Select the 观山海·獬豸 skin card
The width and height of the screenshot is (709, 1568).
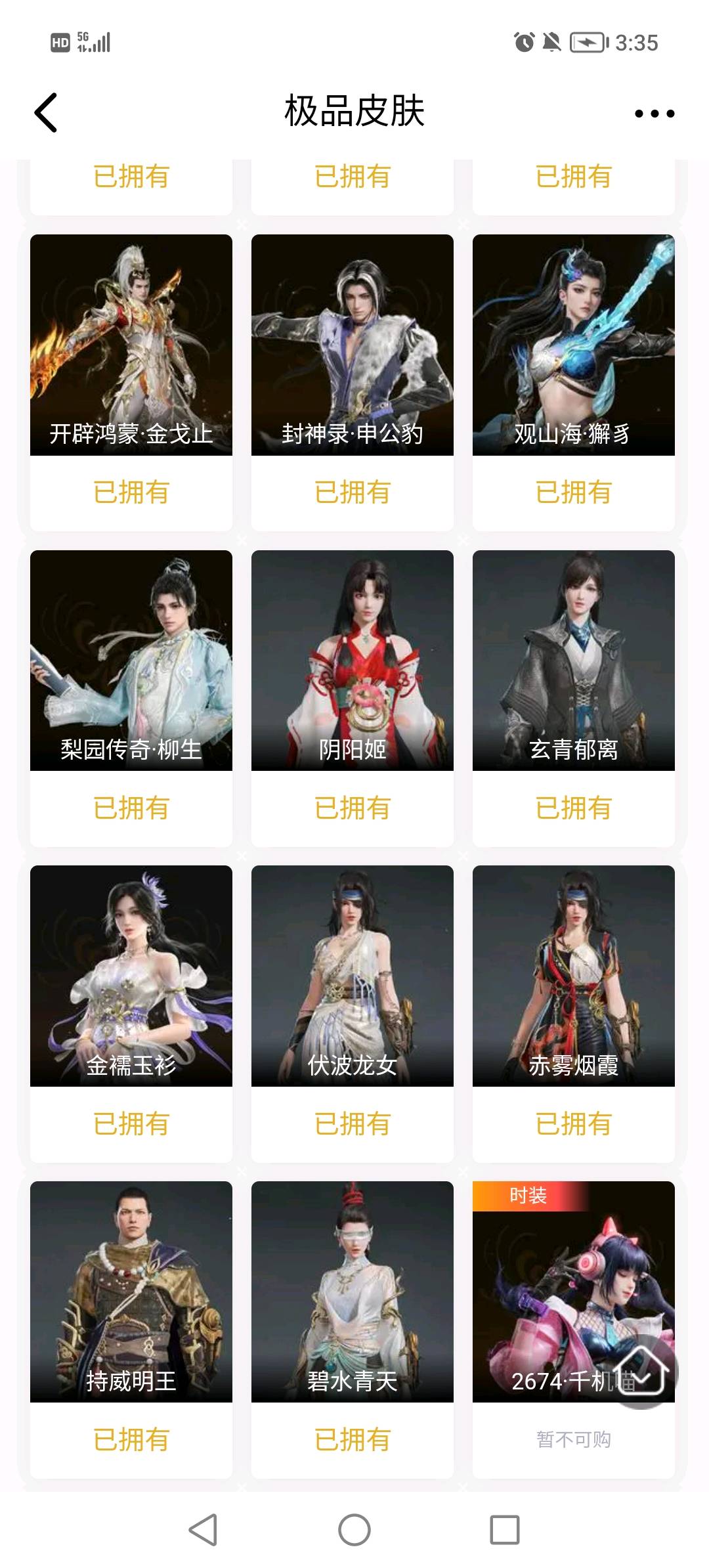[x=573, y=345]
